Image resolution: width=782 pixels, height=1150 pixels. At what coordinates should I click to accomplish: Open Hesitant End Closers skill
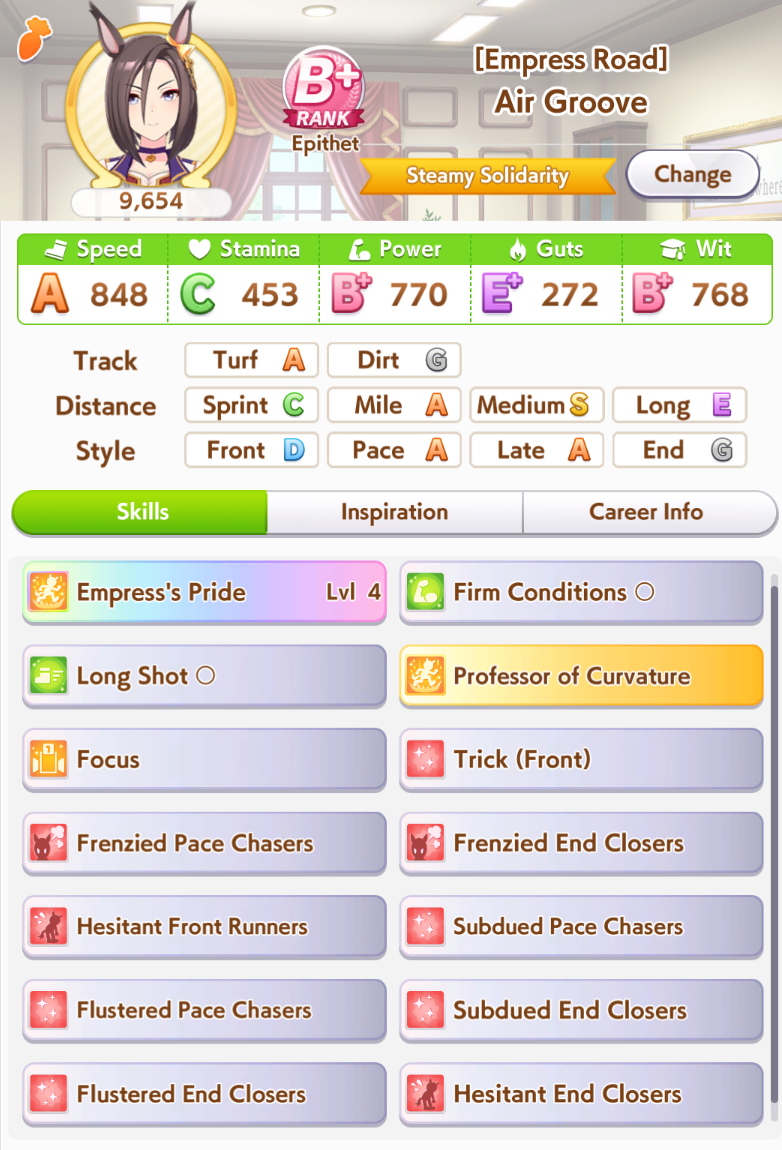tap(580, 1094)
